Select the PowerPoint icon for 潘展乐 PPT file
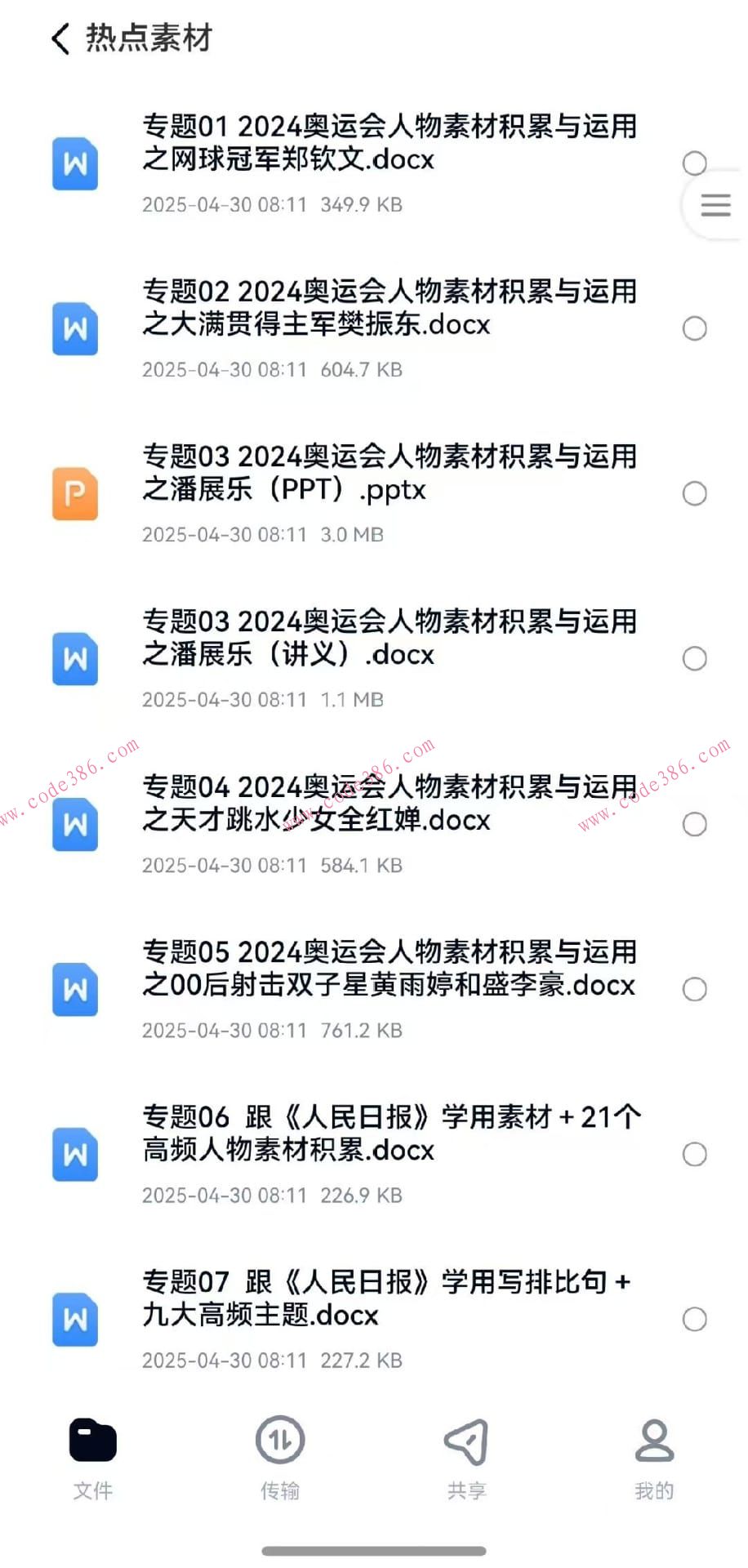This screenshot has width=748, height=1568. coord(74,495)
